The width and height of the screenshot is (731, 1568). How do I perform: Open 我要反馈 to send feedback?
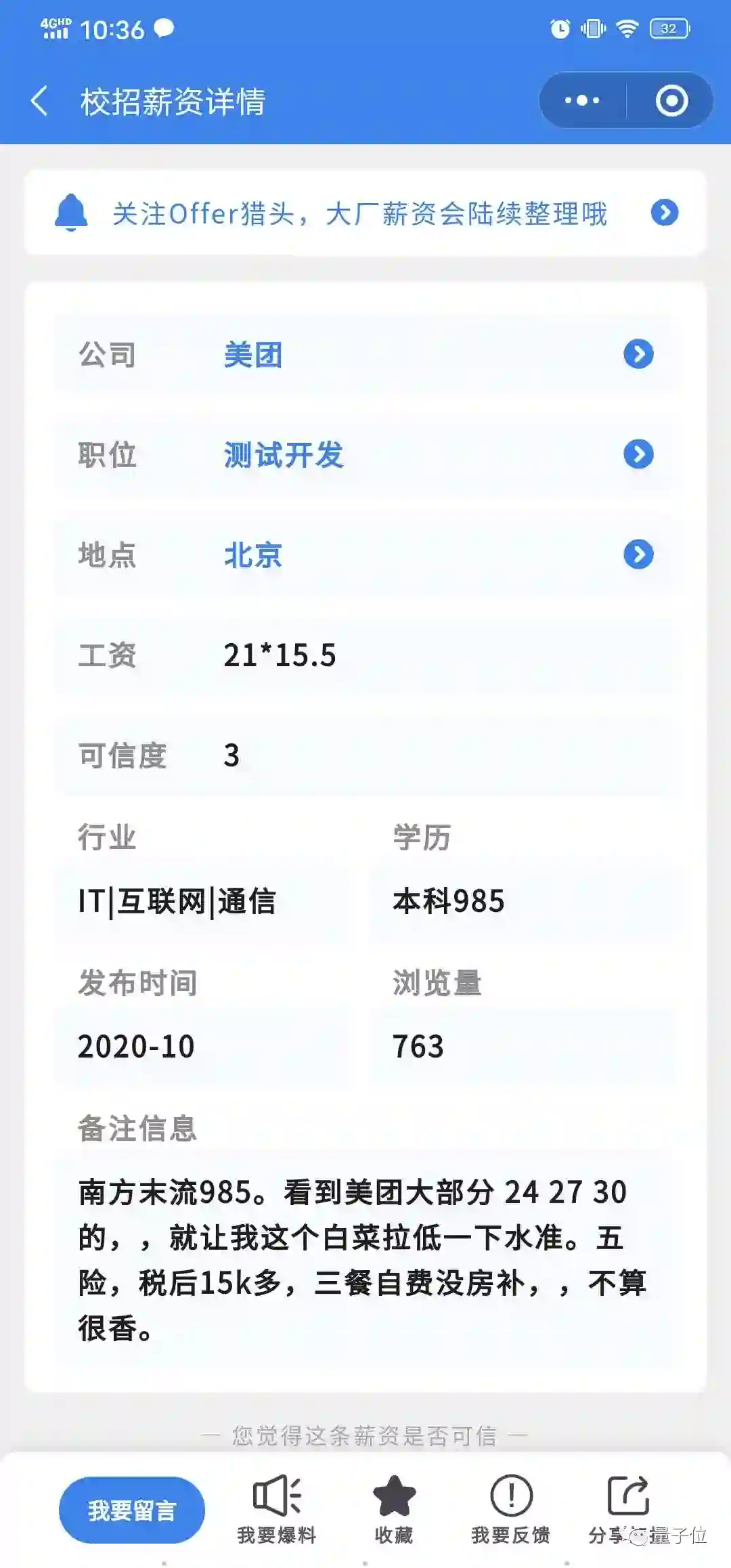(511, 1508)
